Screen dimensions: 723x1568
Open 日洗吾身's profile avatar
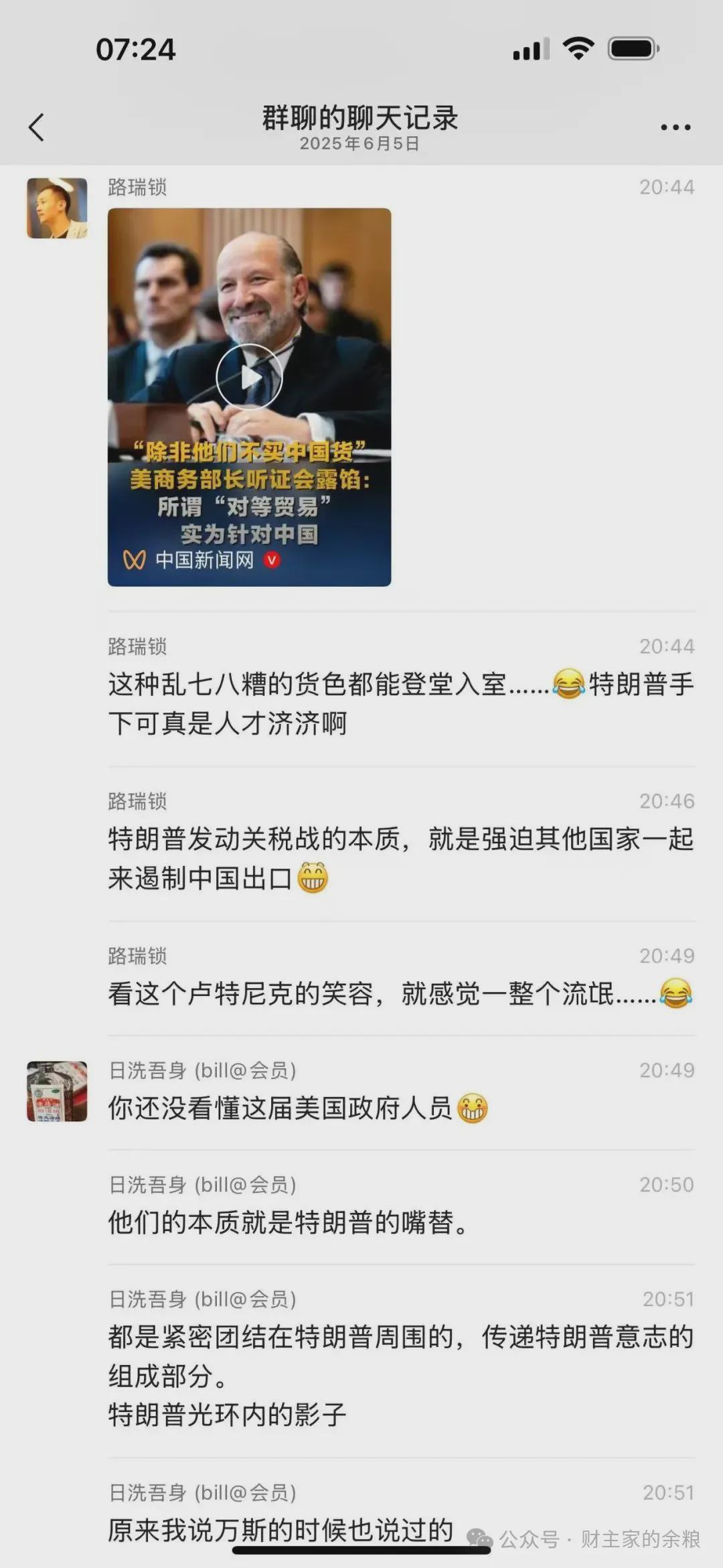[57, 1091]
